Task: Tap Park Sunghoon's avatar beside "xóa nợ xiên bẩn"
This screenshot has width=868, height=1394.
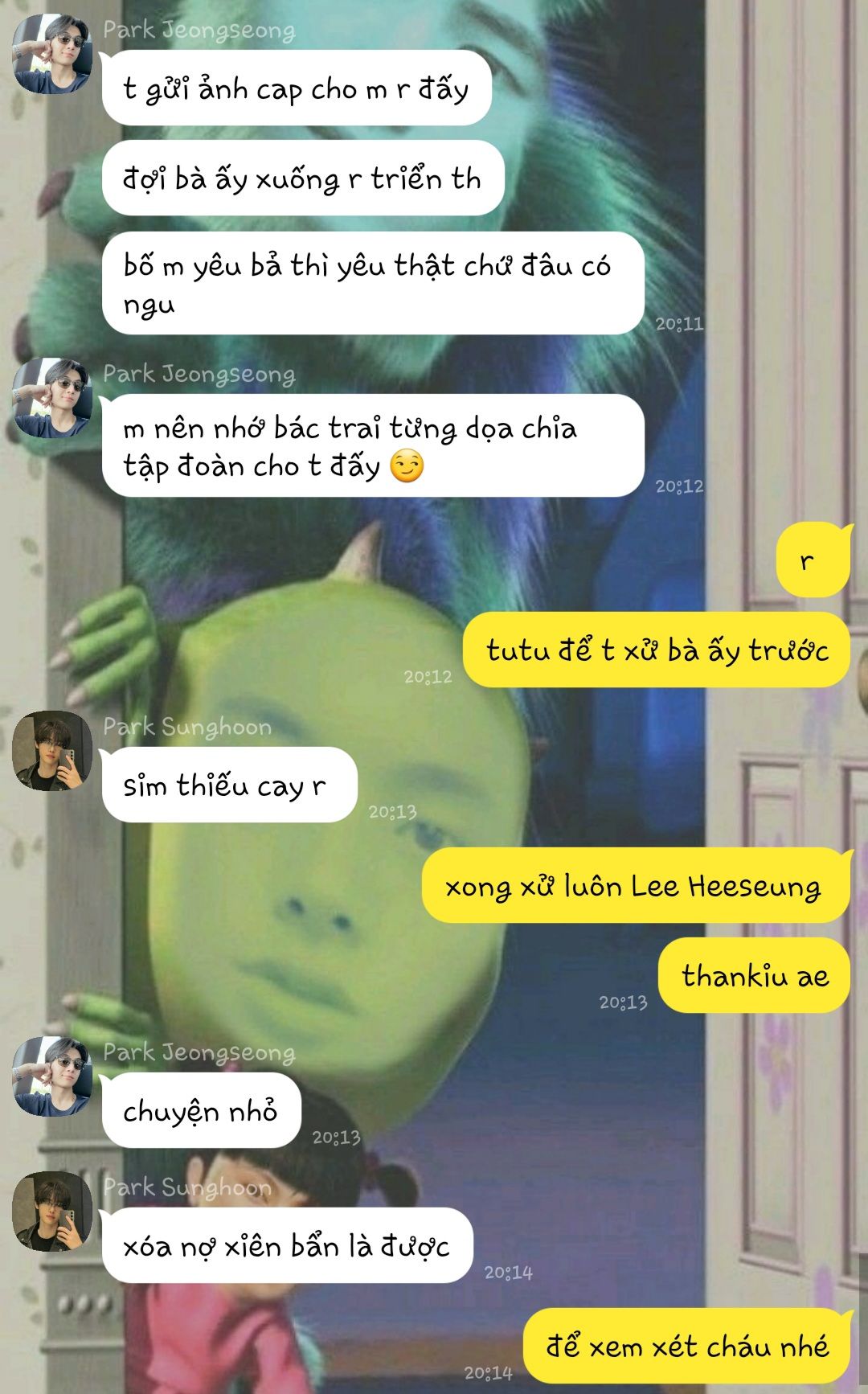Action: 52,1212
